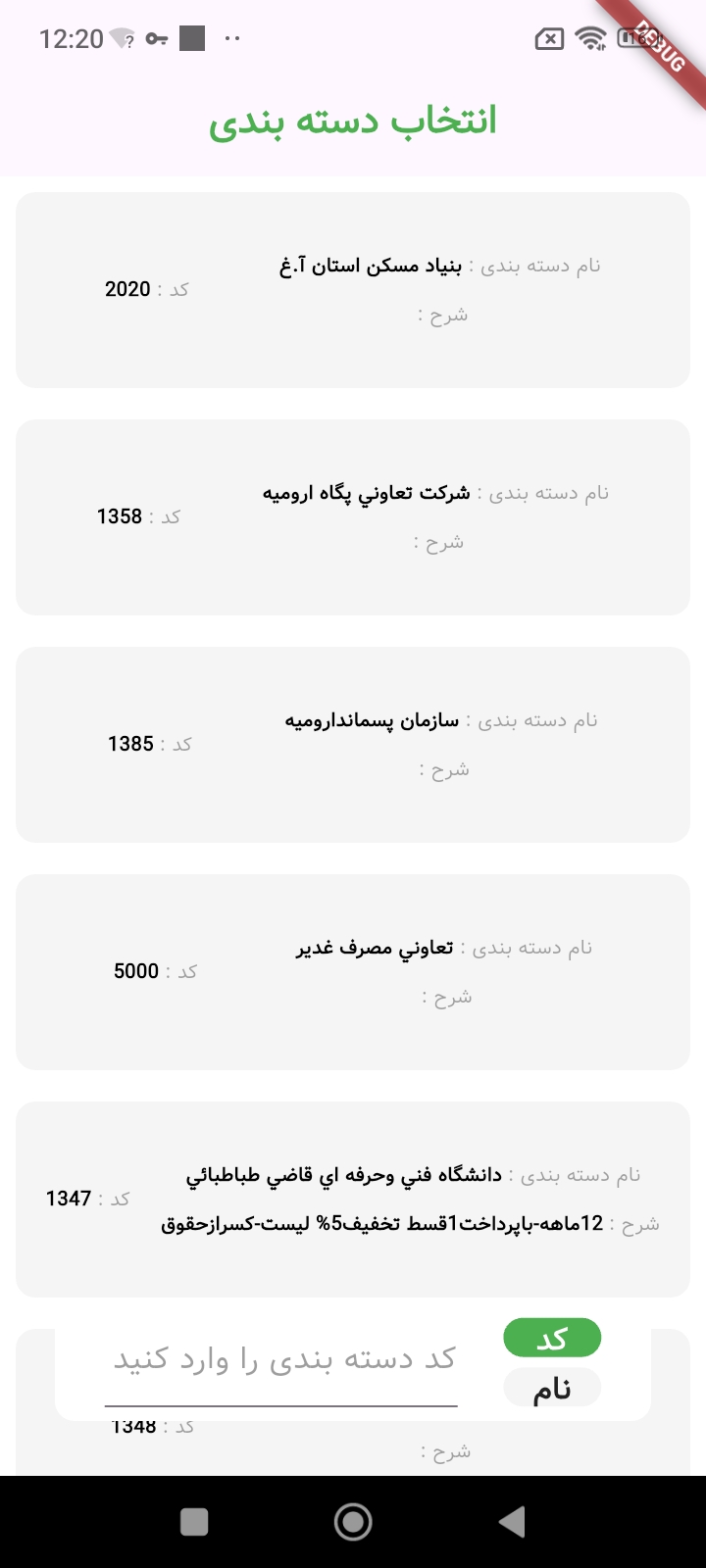
Task: Select the بنیاد مسکن استان آ.غ category card
Action: (x=353, y=286)
